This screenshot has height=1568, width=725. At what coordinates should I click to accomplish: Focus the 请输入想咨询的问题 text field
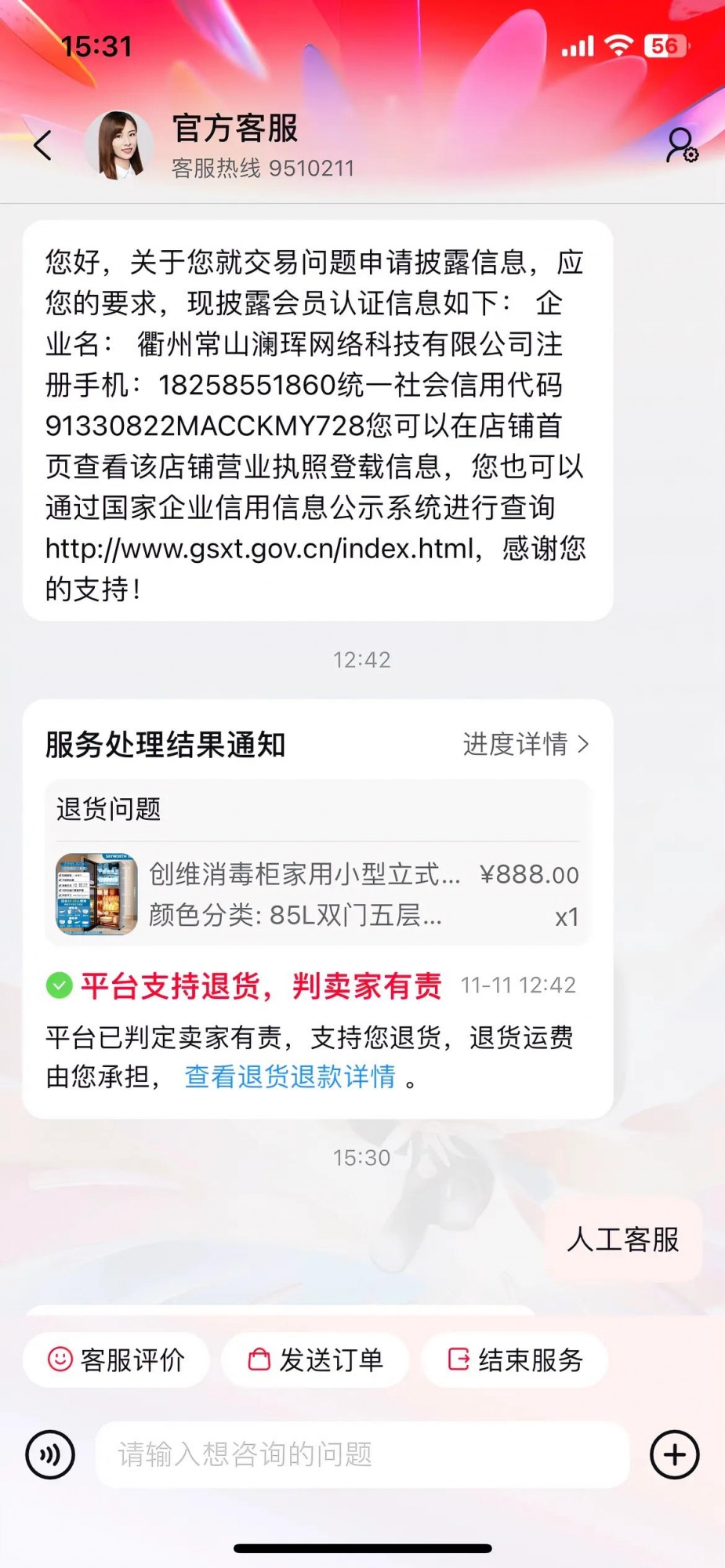tap(361, 1455)
